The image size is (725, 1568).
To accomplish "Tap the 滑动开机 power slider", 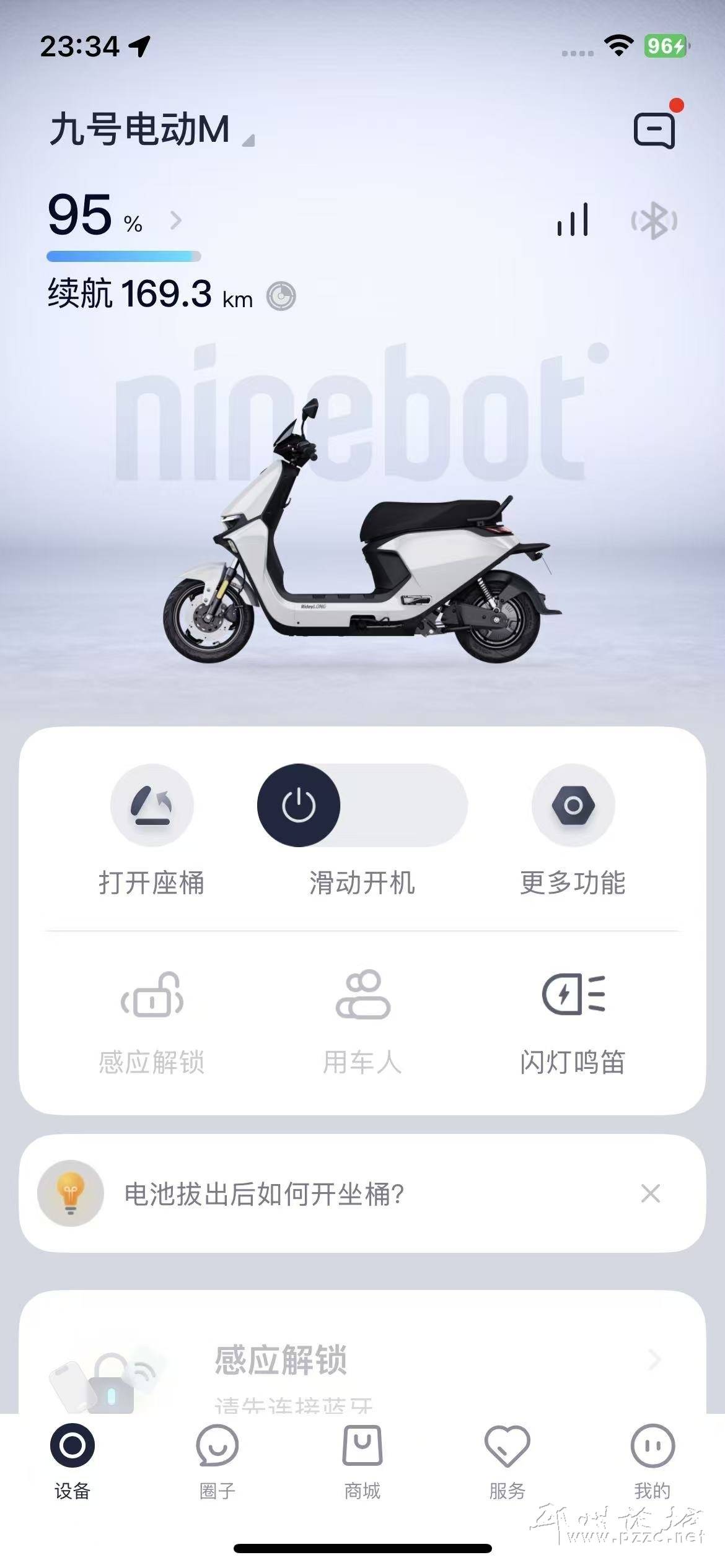I will coord(299,806).
